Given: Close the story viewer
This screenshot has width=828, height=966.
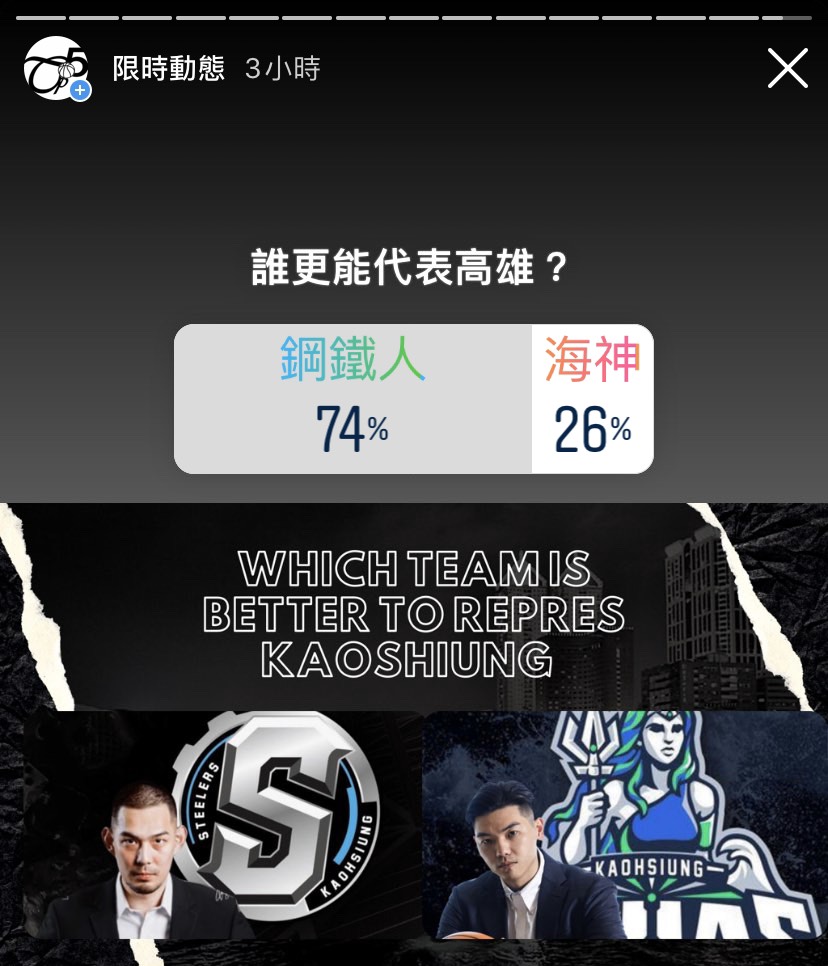Looking at the screenshot, I should tap(787, 69).
